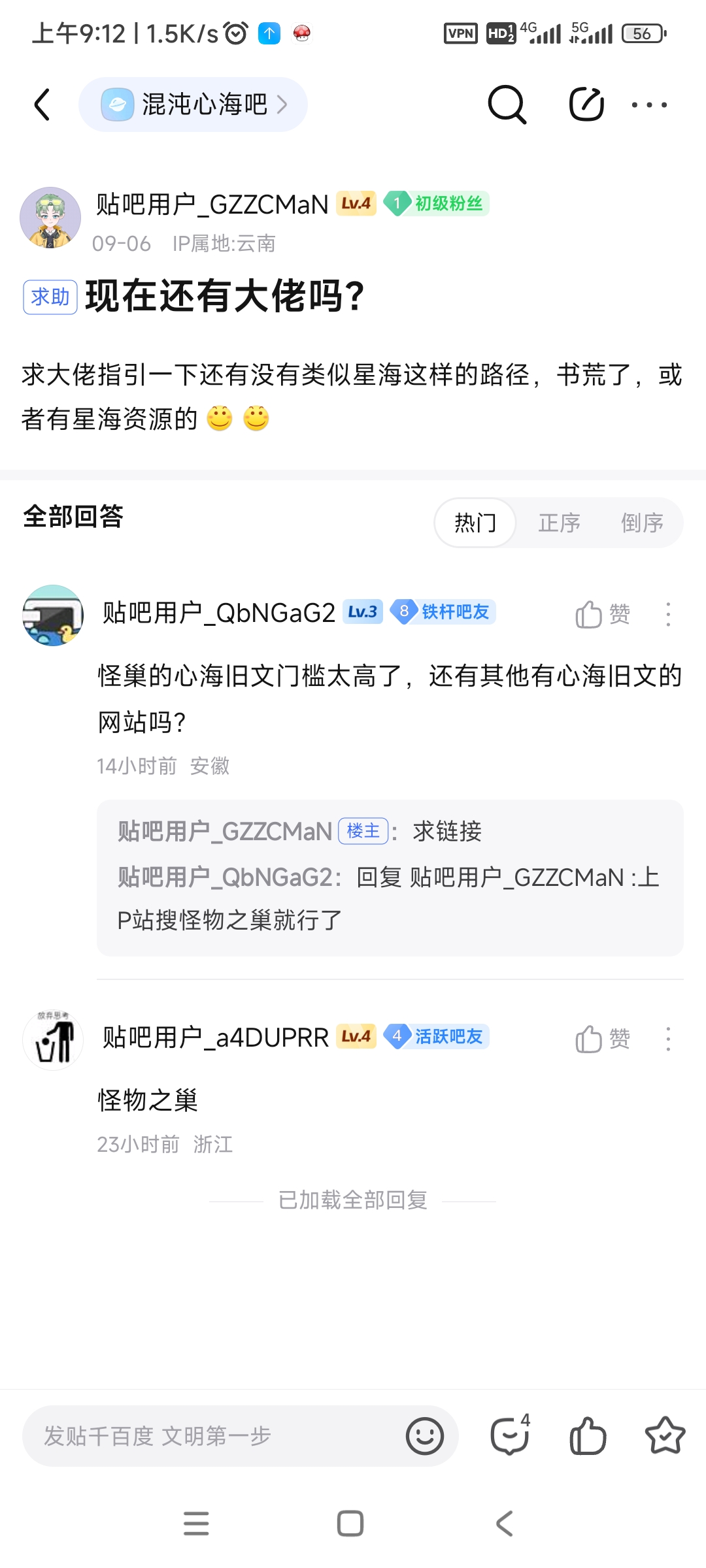Switch replies to 正序 order
The image size is (706, 1568).
coord(559,523)
